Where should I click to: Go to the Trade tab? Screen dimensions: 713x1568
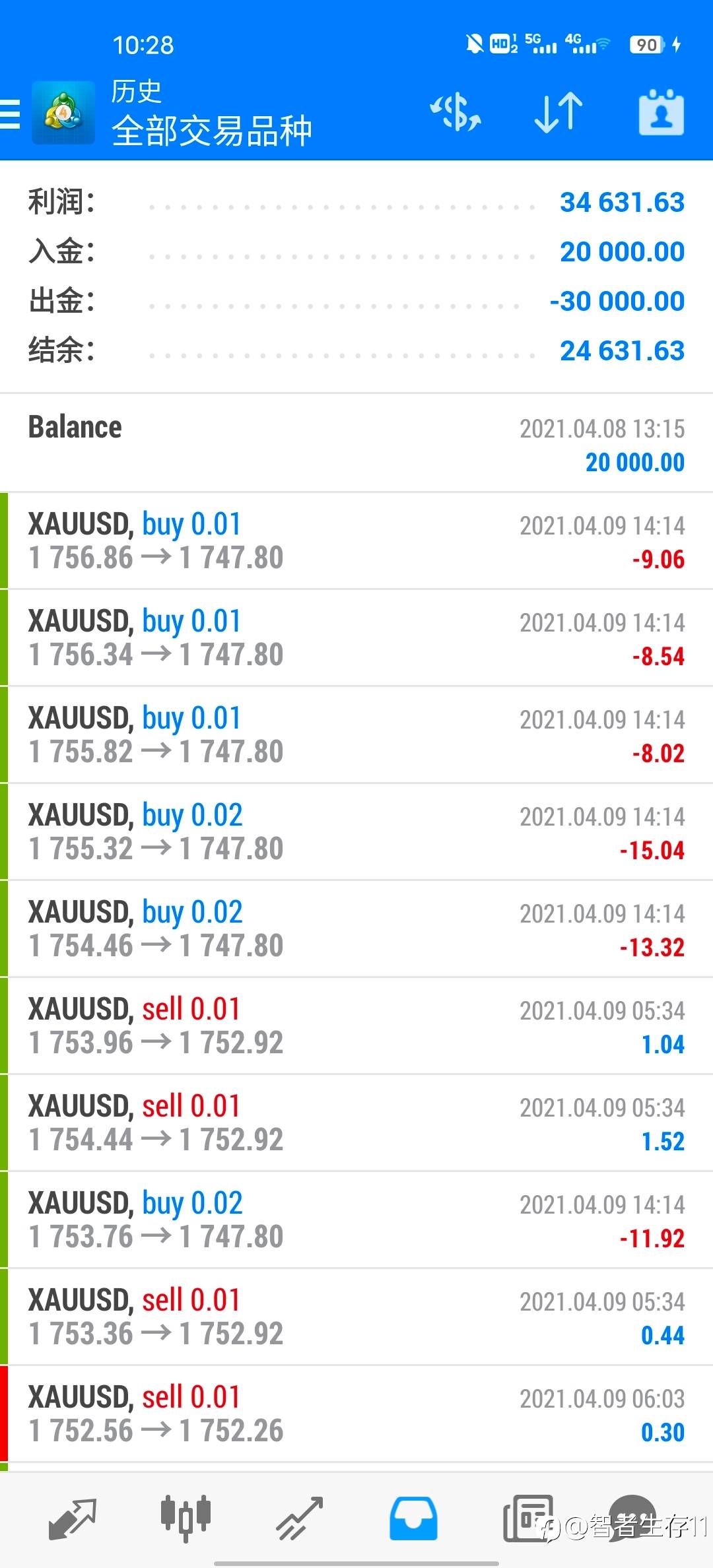click(299, 1518)
